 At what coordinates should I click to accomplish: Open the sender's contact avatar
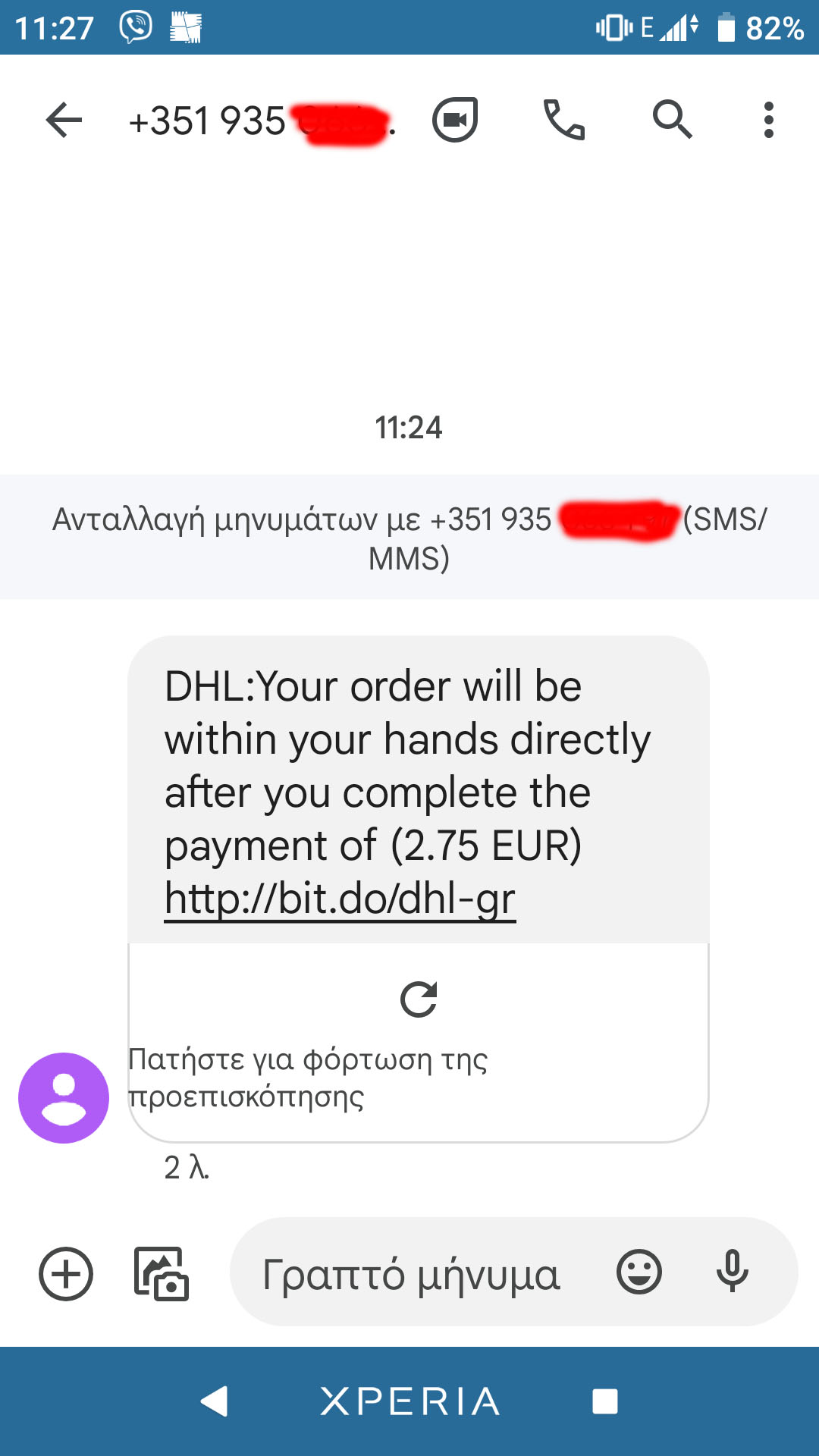point(64,1097)
